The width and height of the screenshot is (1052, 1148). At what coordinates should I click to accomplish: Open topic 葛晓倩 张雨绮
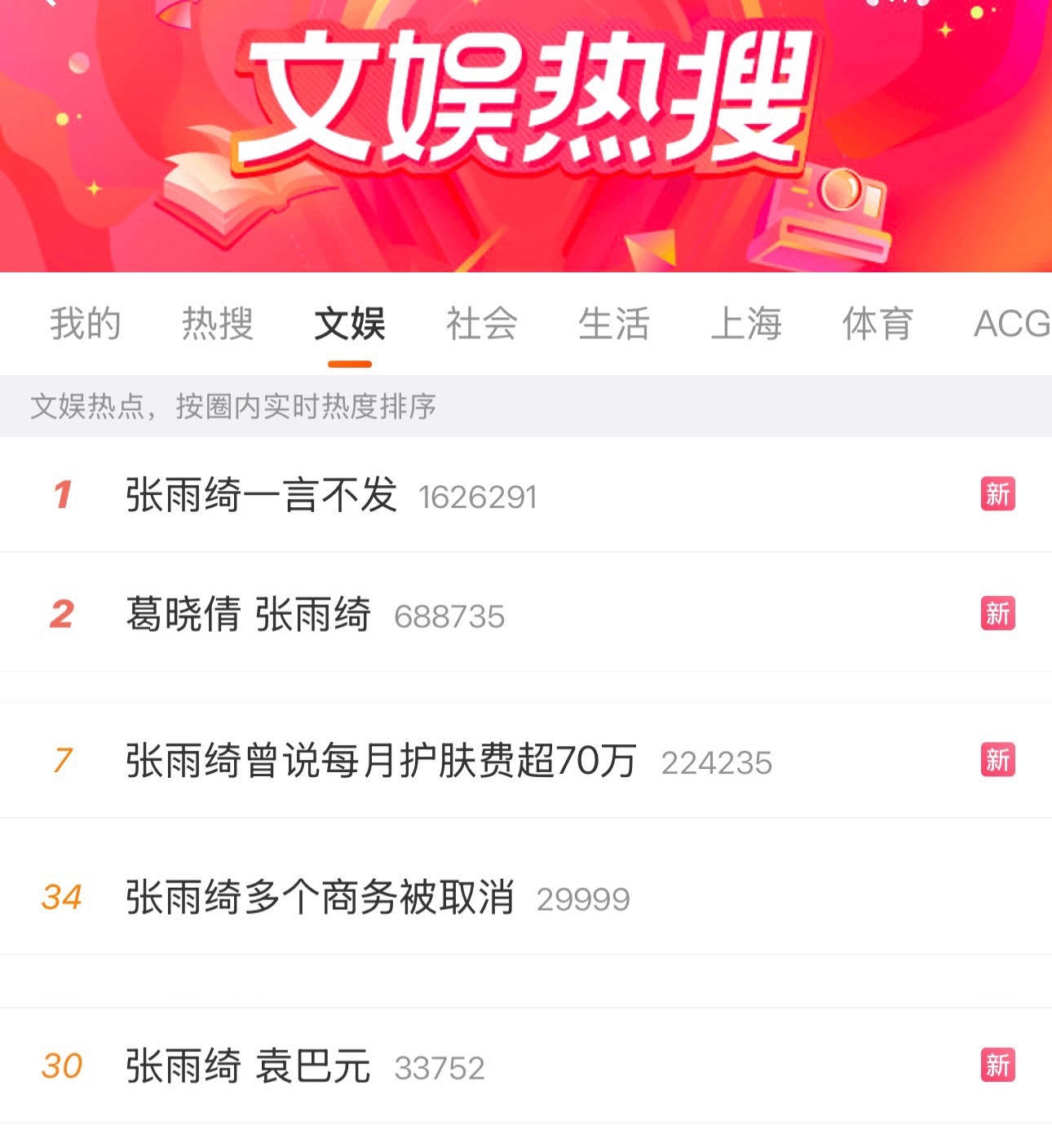(x=249, y=613)
